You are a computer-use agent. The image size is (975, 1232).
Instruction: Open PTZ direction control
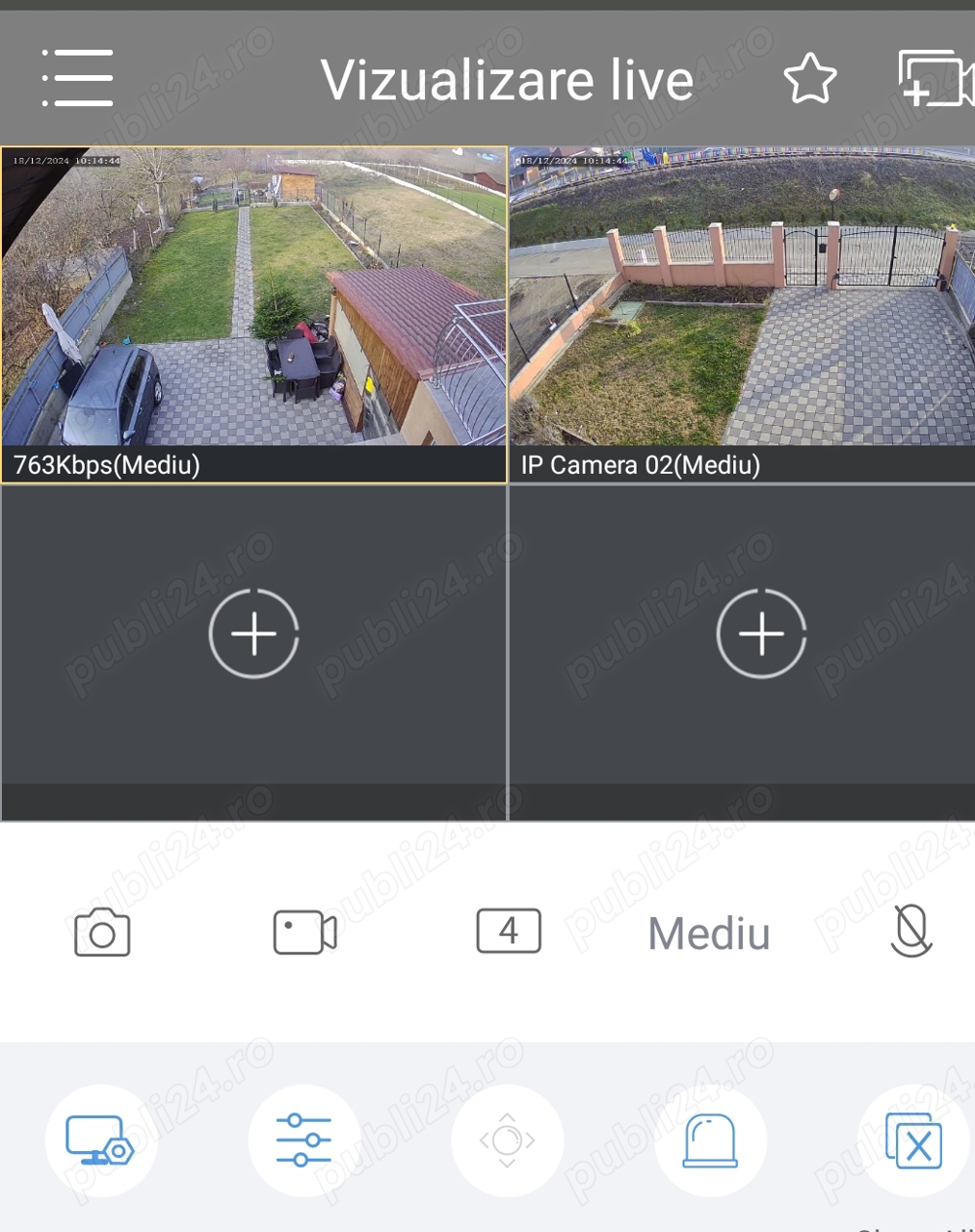pos(507,1140)
